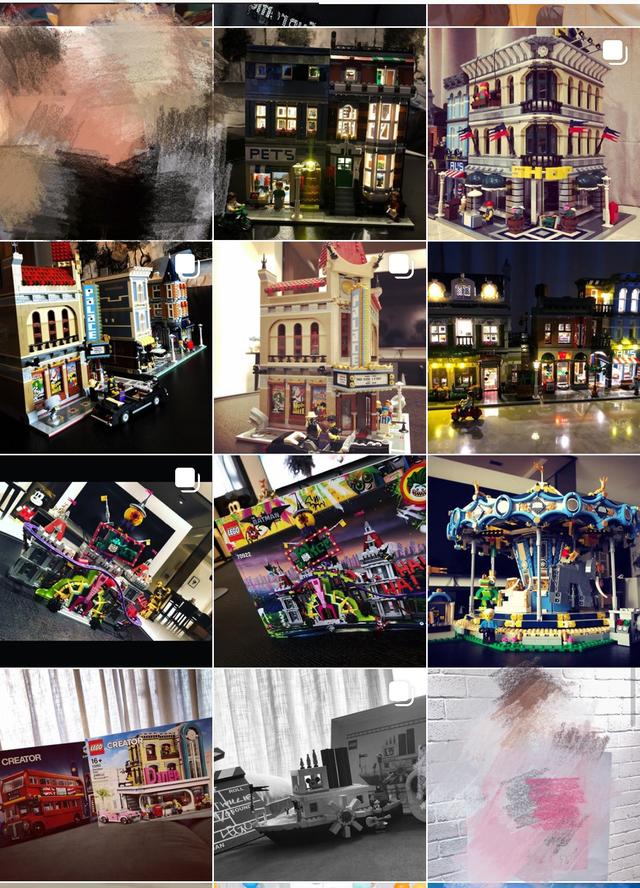Open the LEGO police station post
Image resolution: width=640 pixels, height=888 pixels.
105,347
